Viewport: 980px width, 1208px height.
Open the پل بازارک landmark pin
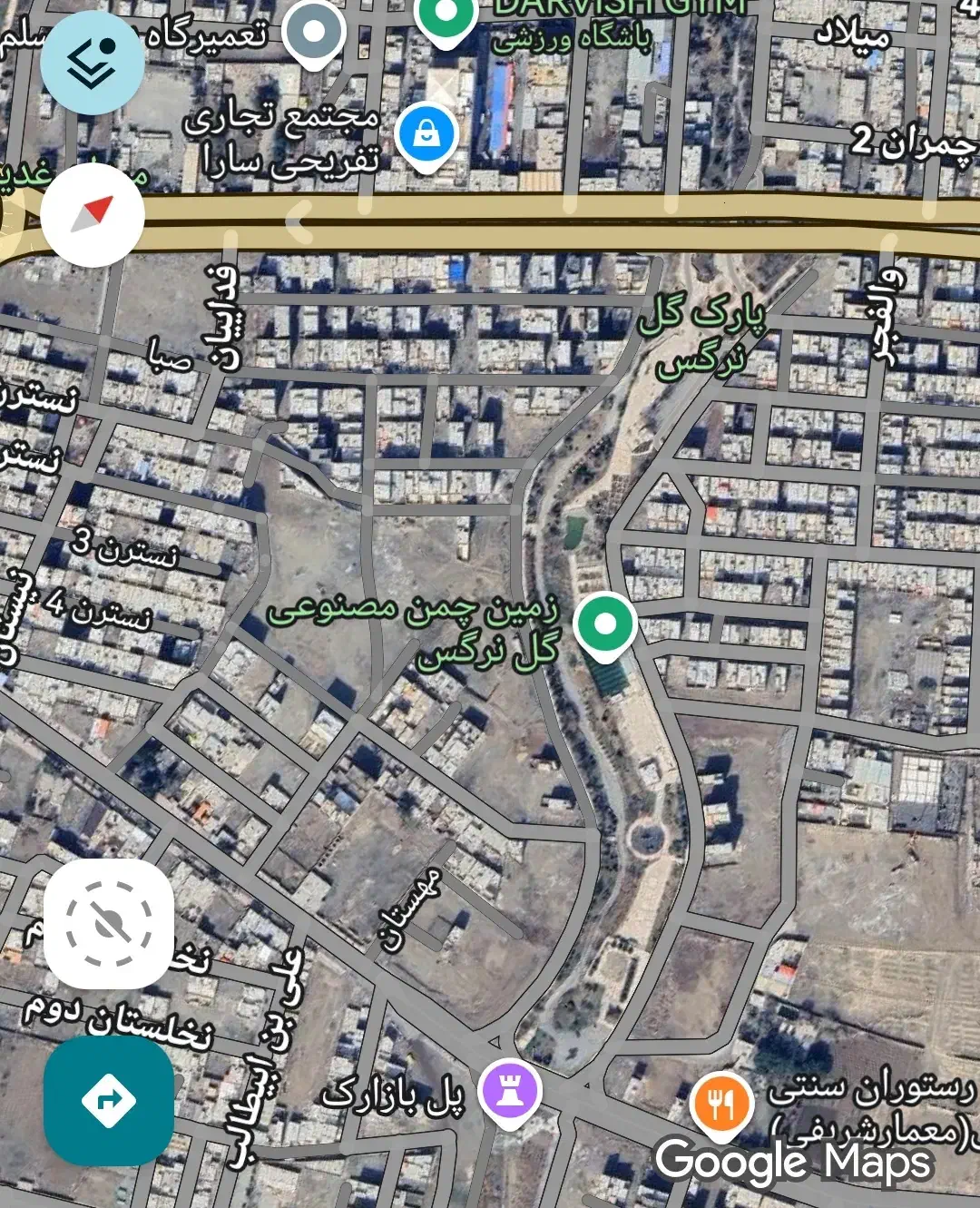[x=511, y=1092]
